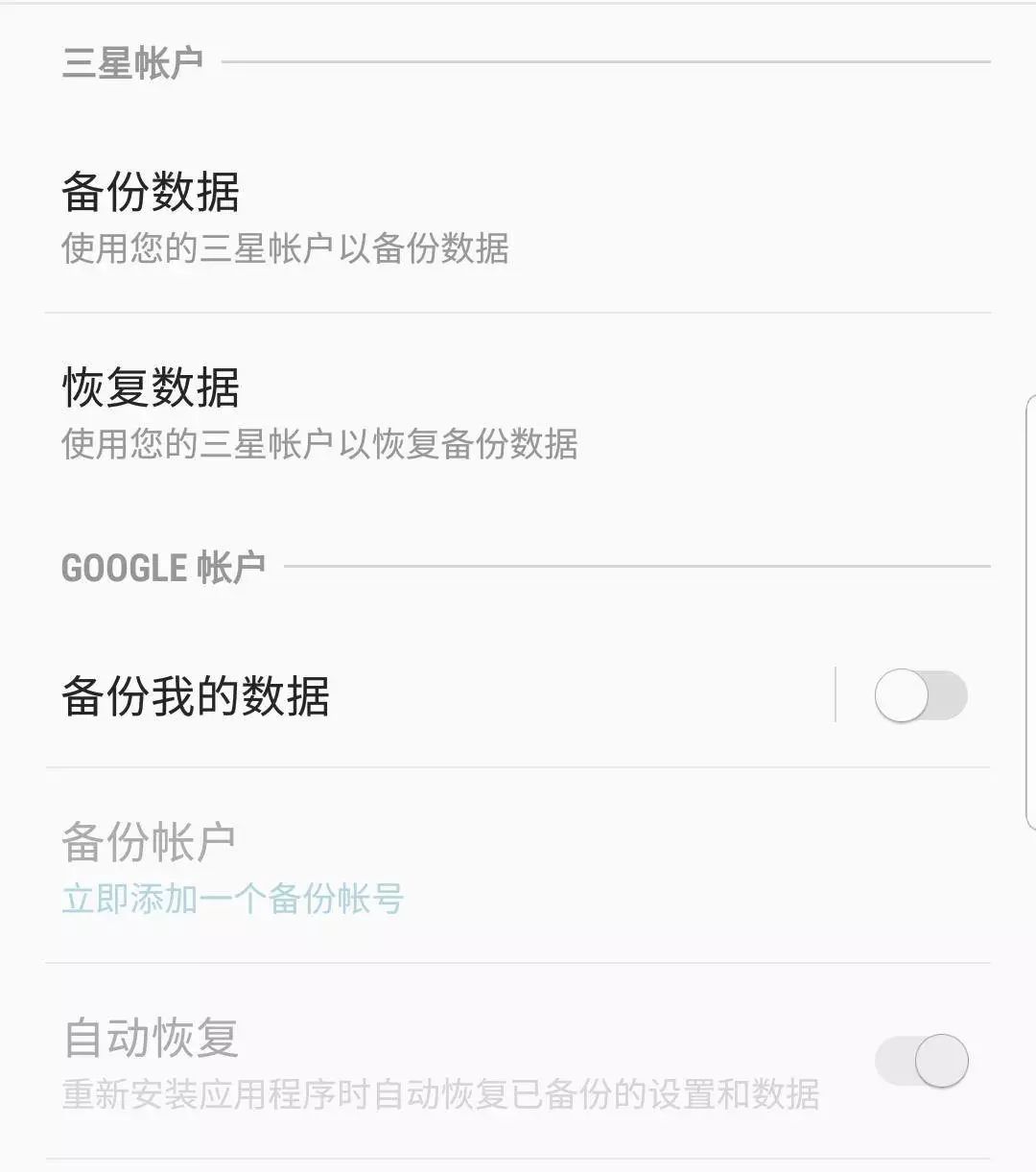Tap the text 使用您的三星帐户以恢复备份数据
The width and height of the screenshot is (1036, 1172).
click(x=318, y=444)
